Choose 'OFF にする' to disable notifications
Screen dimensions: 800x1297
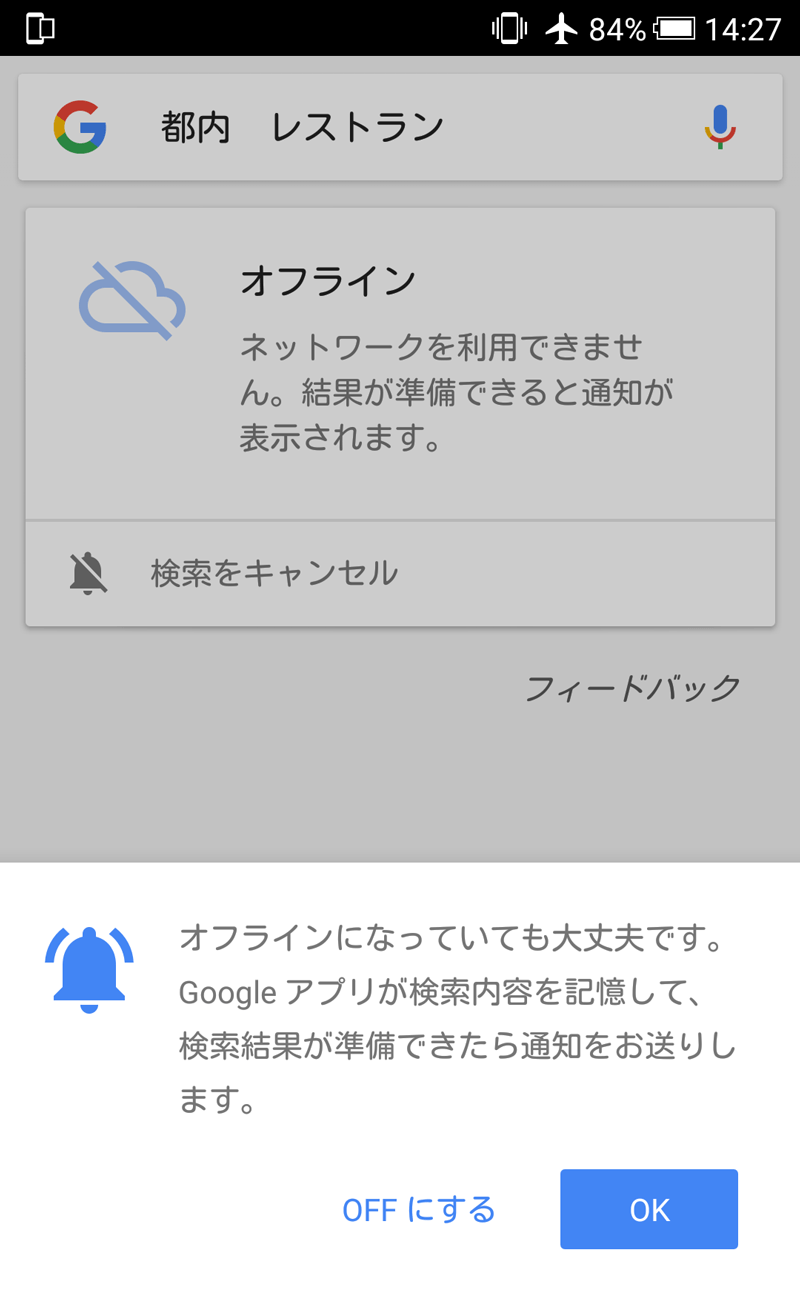tap(419, 1210)
